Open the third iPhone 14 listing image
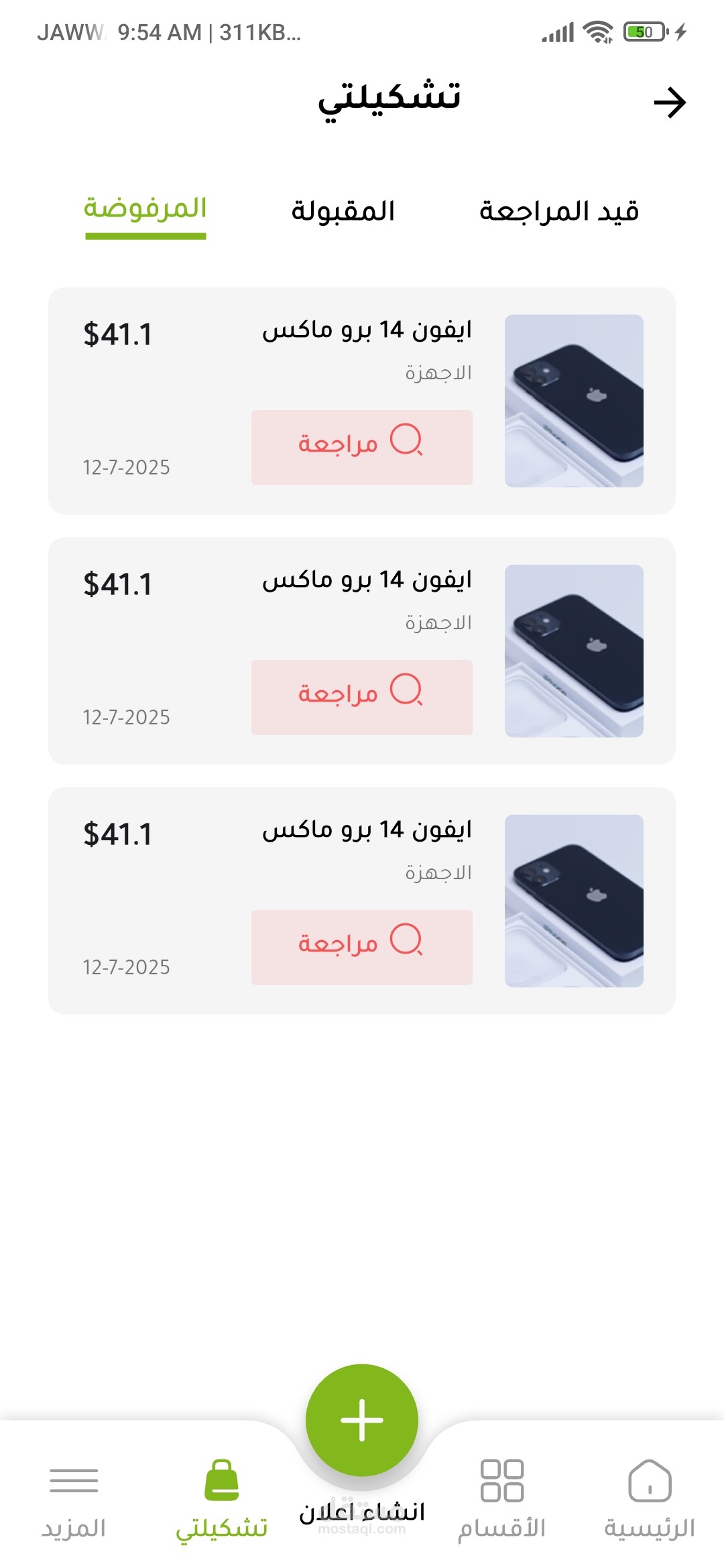 (x=574, y=901)
